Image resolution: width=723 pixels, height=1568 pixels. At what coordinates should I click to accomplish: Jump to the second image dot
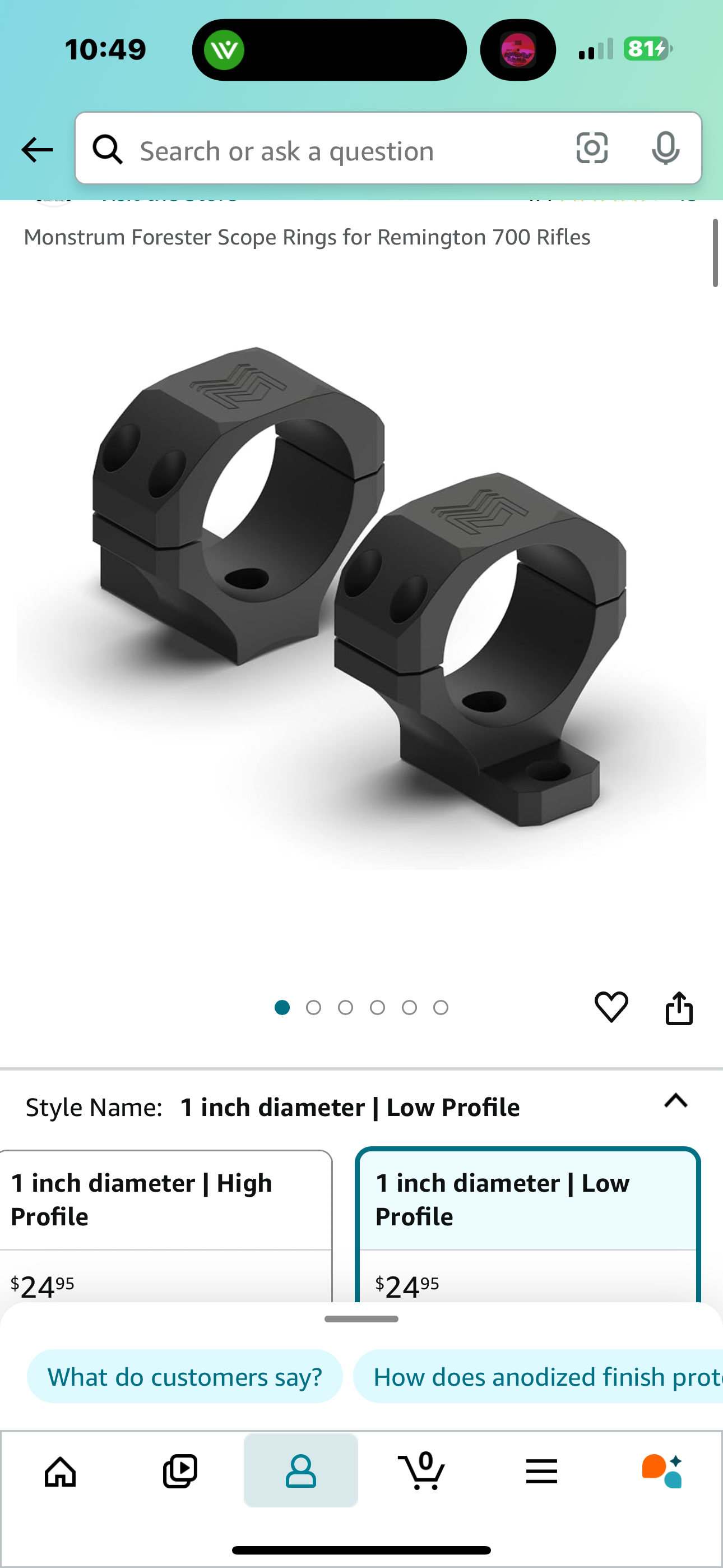tap(313, 1008)
